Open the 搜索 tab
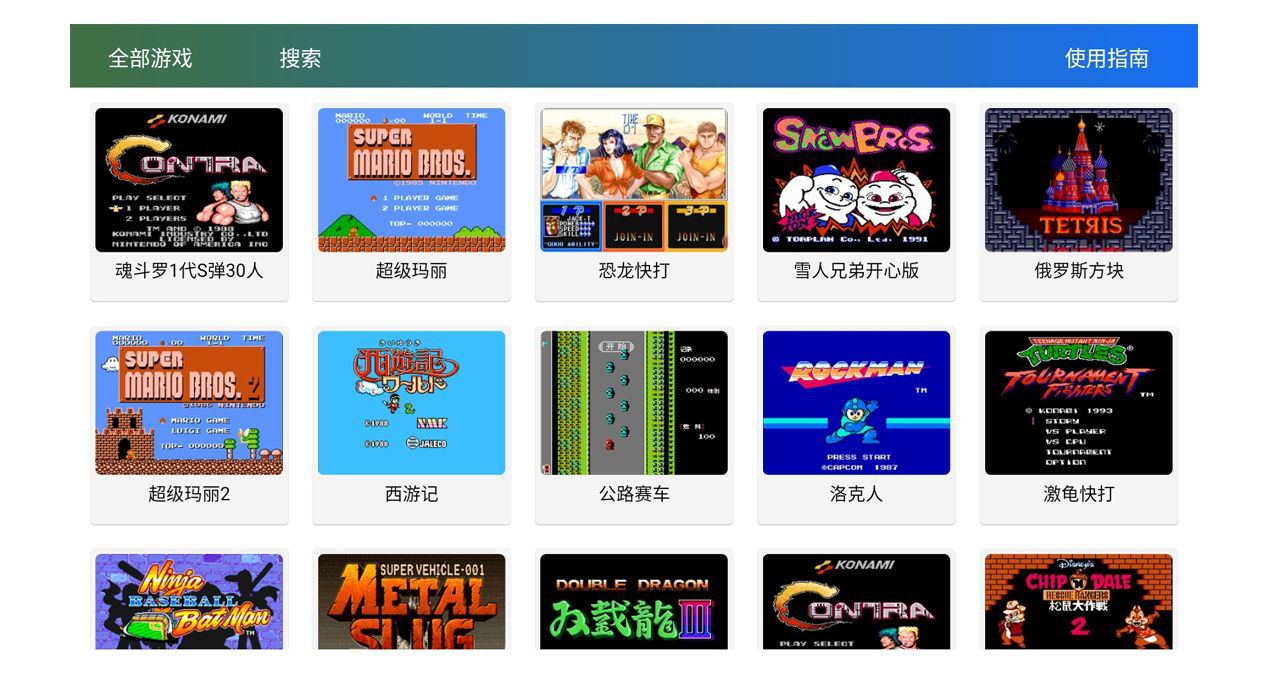The width and height of the screenshot is (1272, 692). coord(300,58)
